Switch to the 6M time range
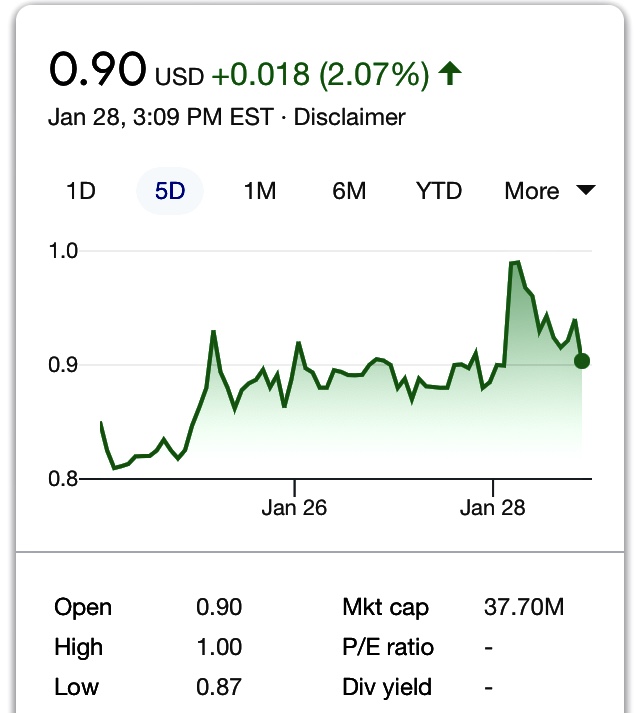This screenshot has width=640, height=713. (x=349, y=191)
